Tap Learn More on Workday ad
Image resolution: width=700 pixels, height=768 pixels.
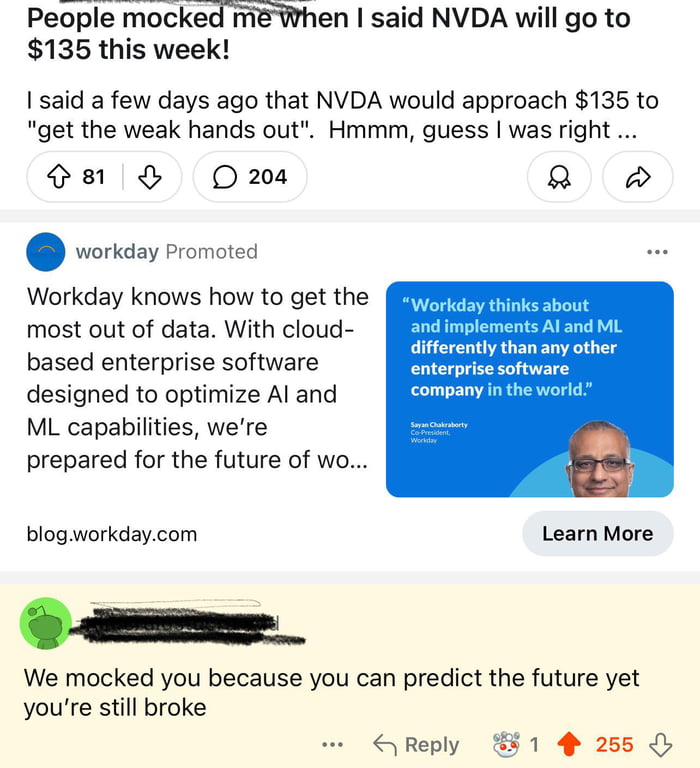pos(597,534)
